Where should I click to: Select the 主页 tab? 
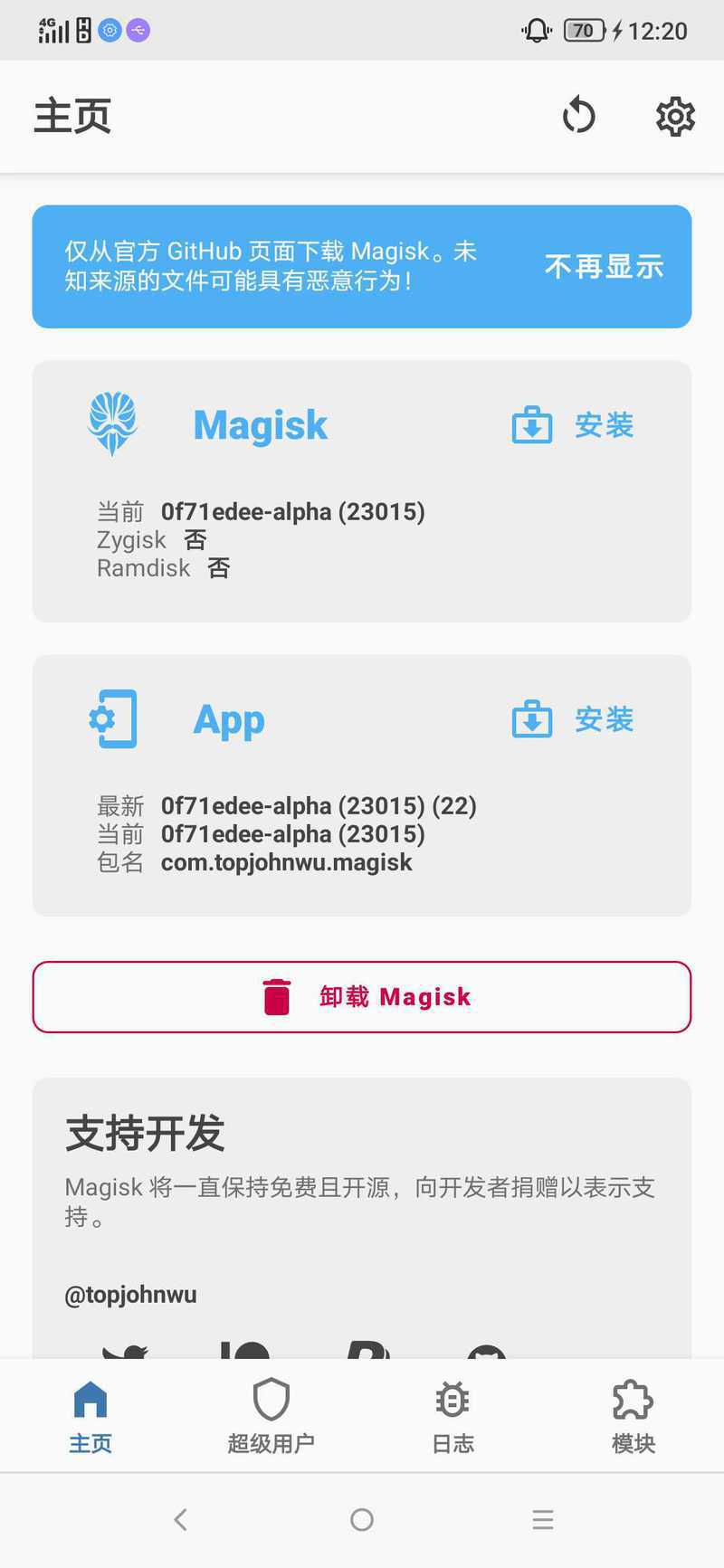90,1416
